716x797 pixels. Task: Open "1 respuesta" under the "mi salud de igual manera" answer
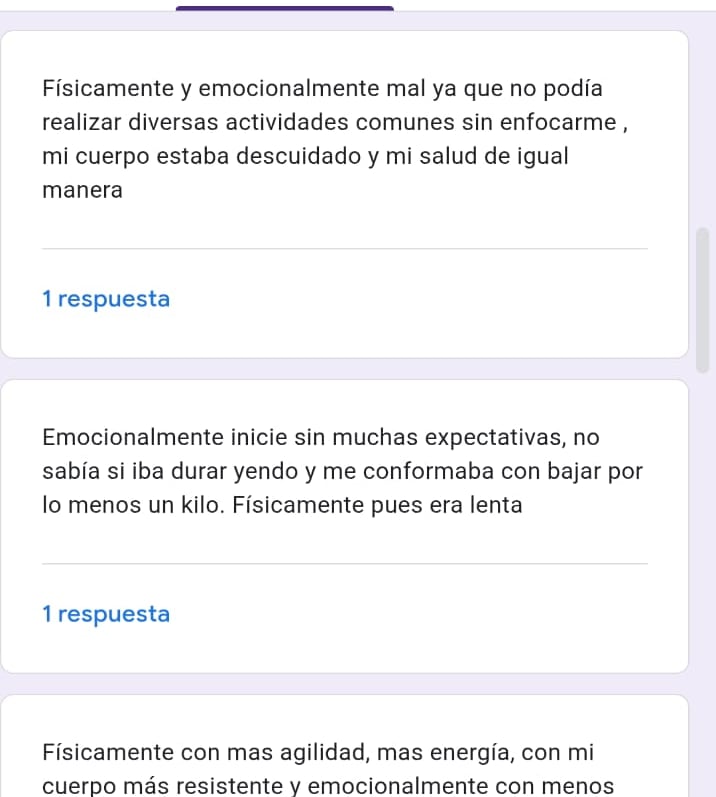pyautogui.click(x=107, y=299)
